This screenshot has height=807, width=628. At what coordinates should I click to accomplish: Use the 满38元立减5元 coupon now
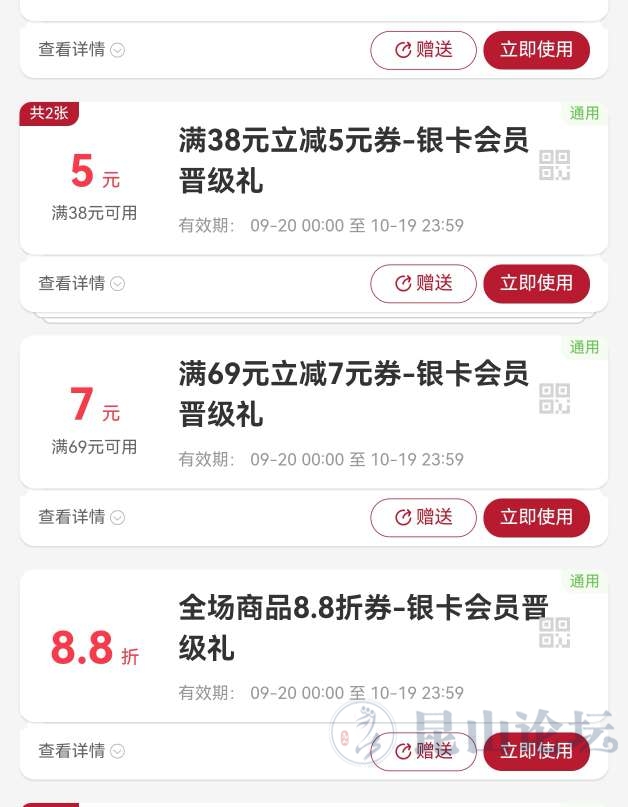[536, 283]
